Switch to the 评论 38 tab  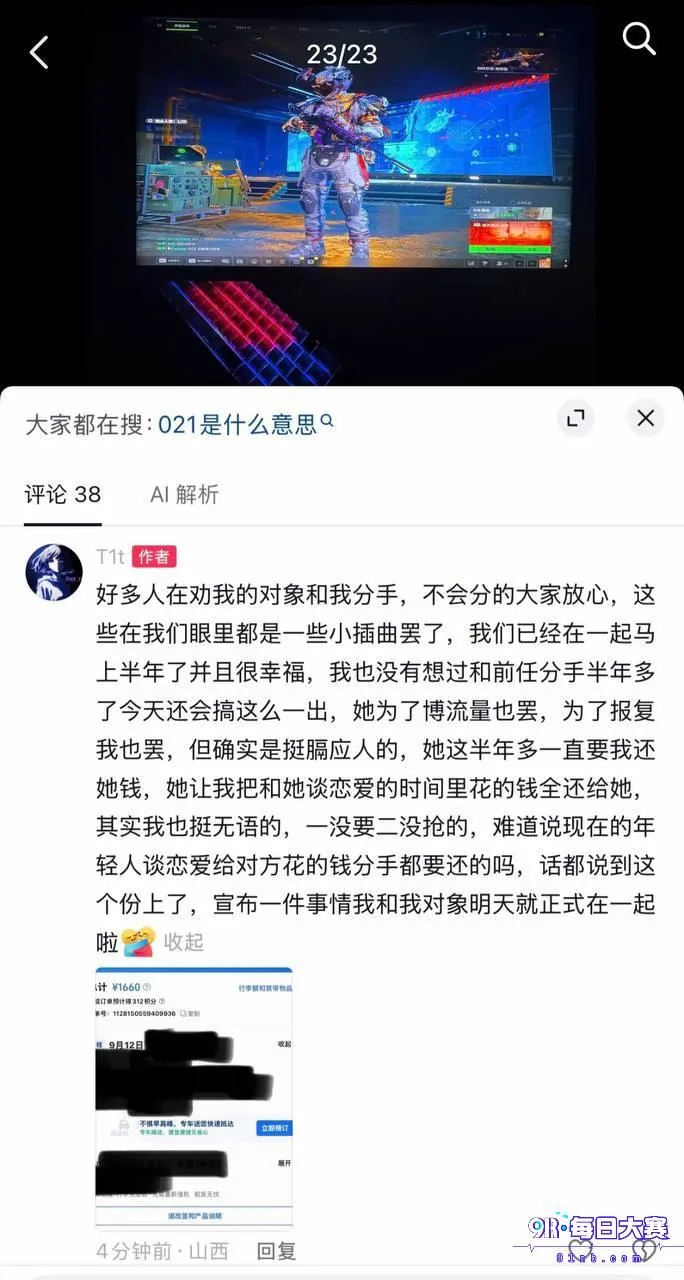63,494
